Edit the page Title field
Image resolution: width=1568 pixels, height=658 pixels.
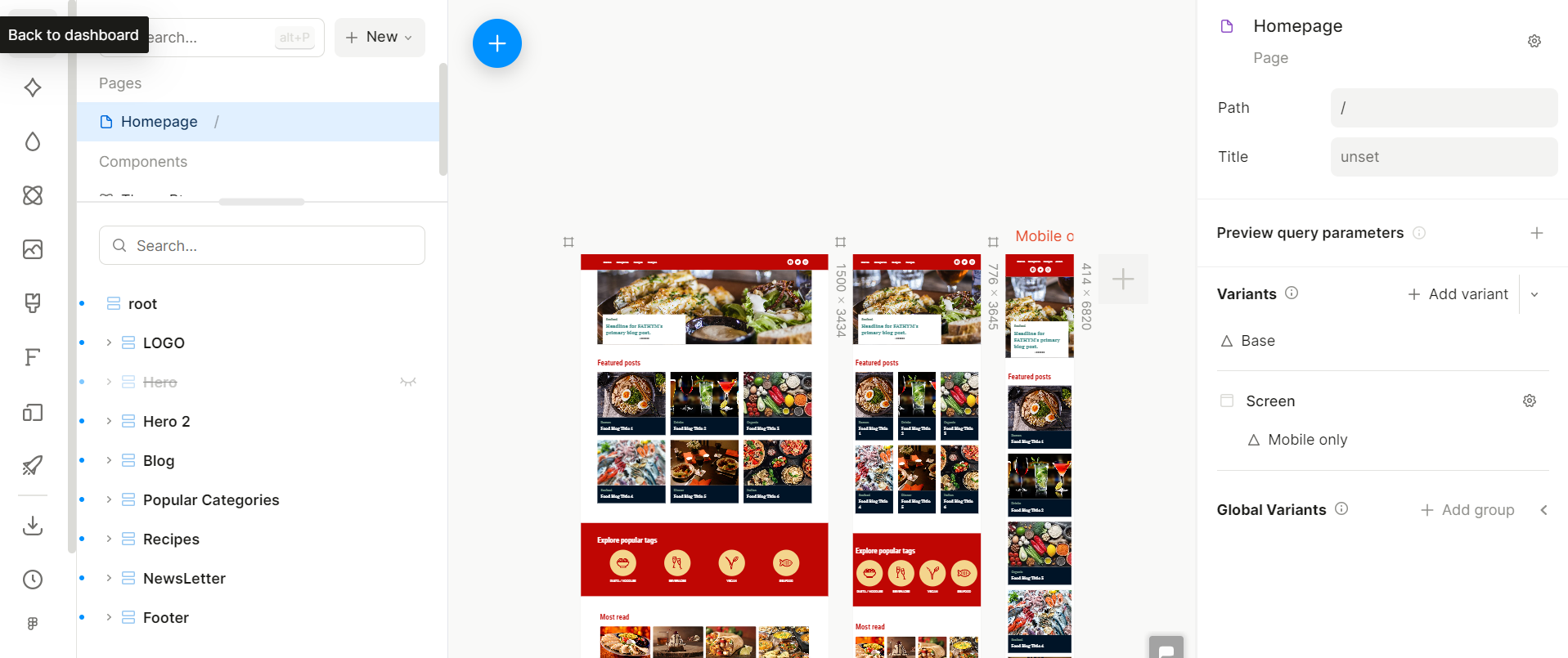(1443, 157)
